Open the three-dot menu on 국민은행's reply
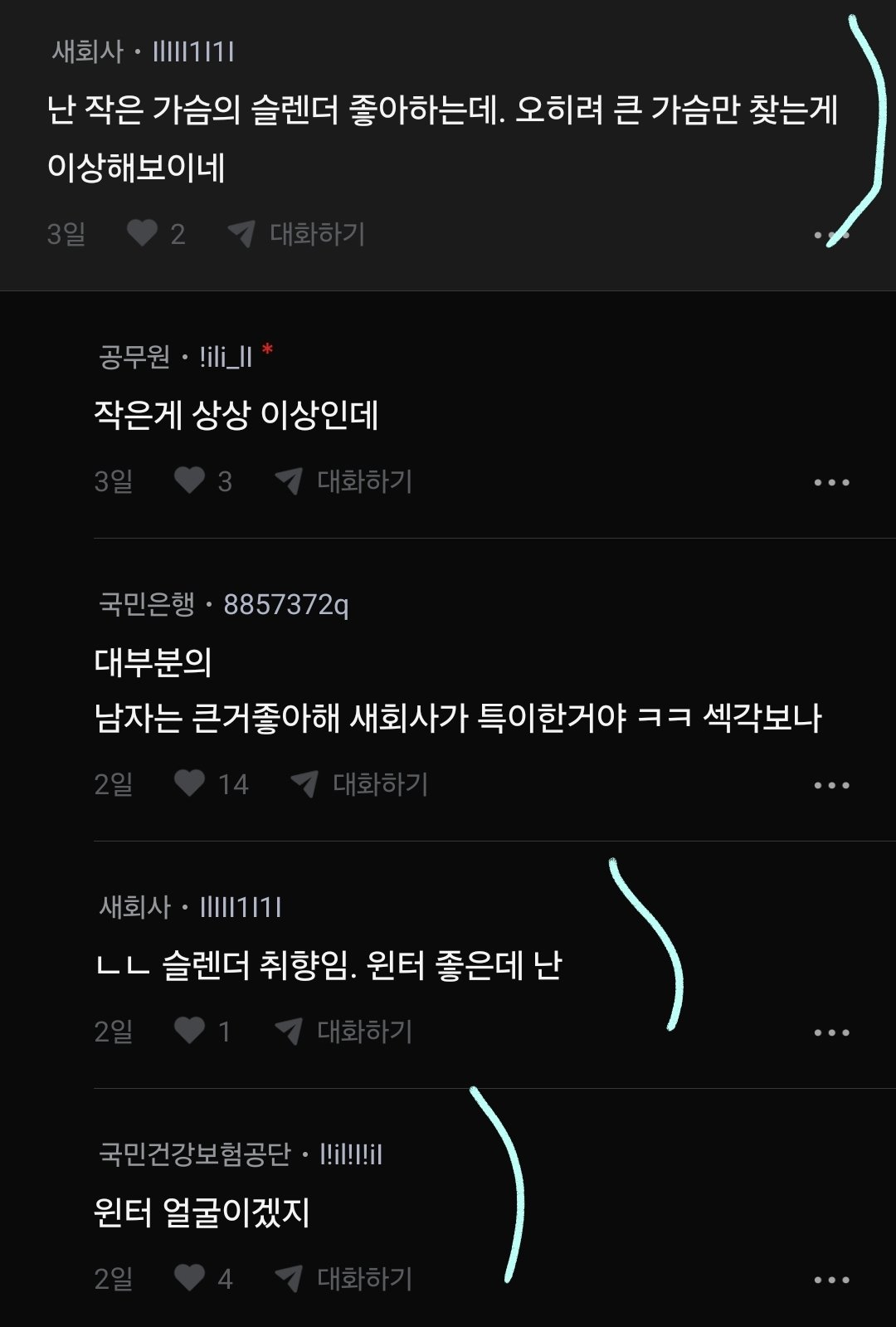The width and height of the screenshot is (896, 1327). coord(831,785)
